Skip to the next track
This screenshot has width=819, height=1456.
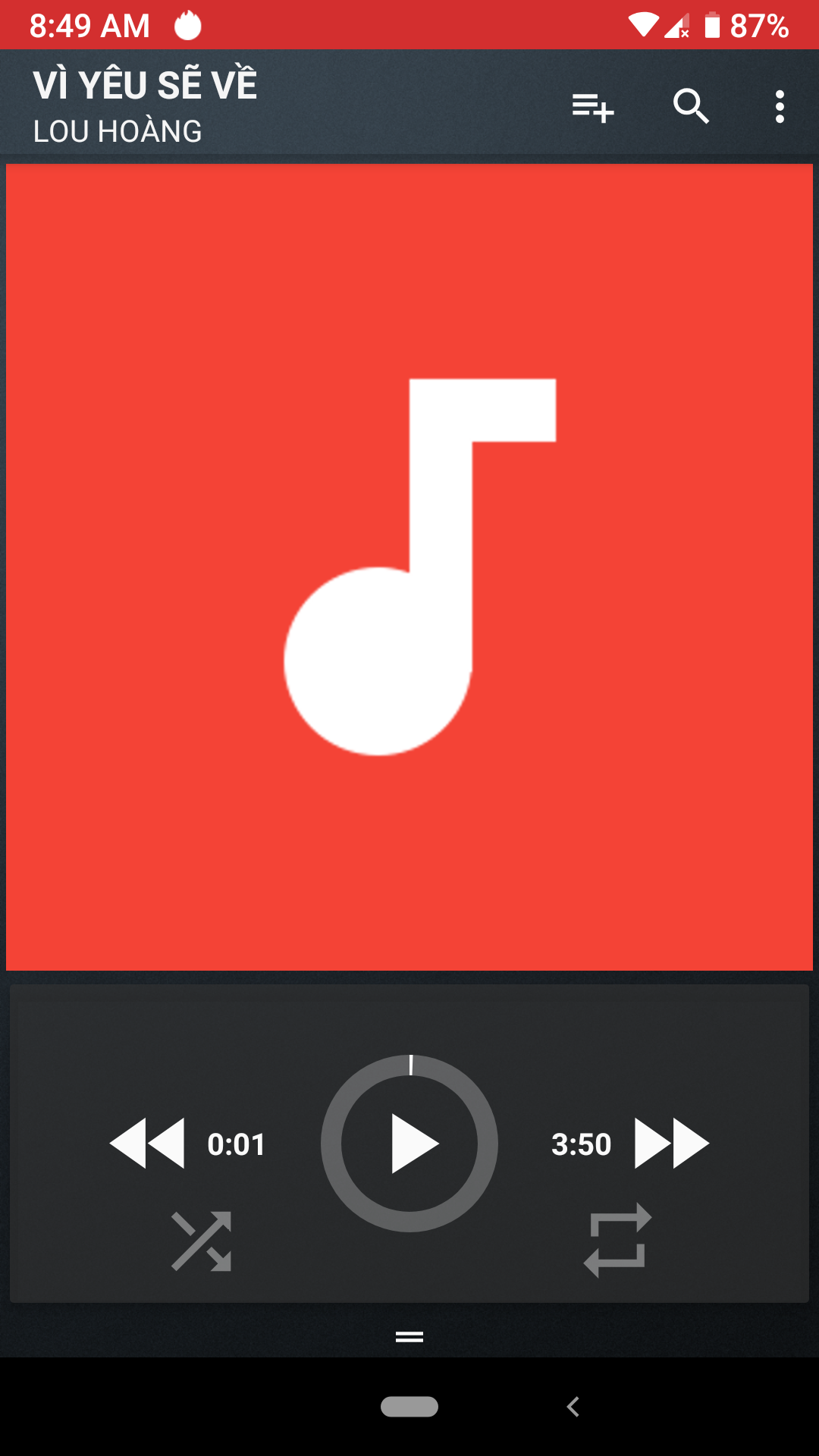tap(672, 1144)
